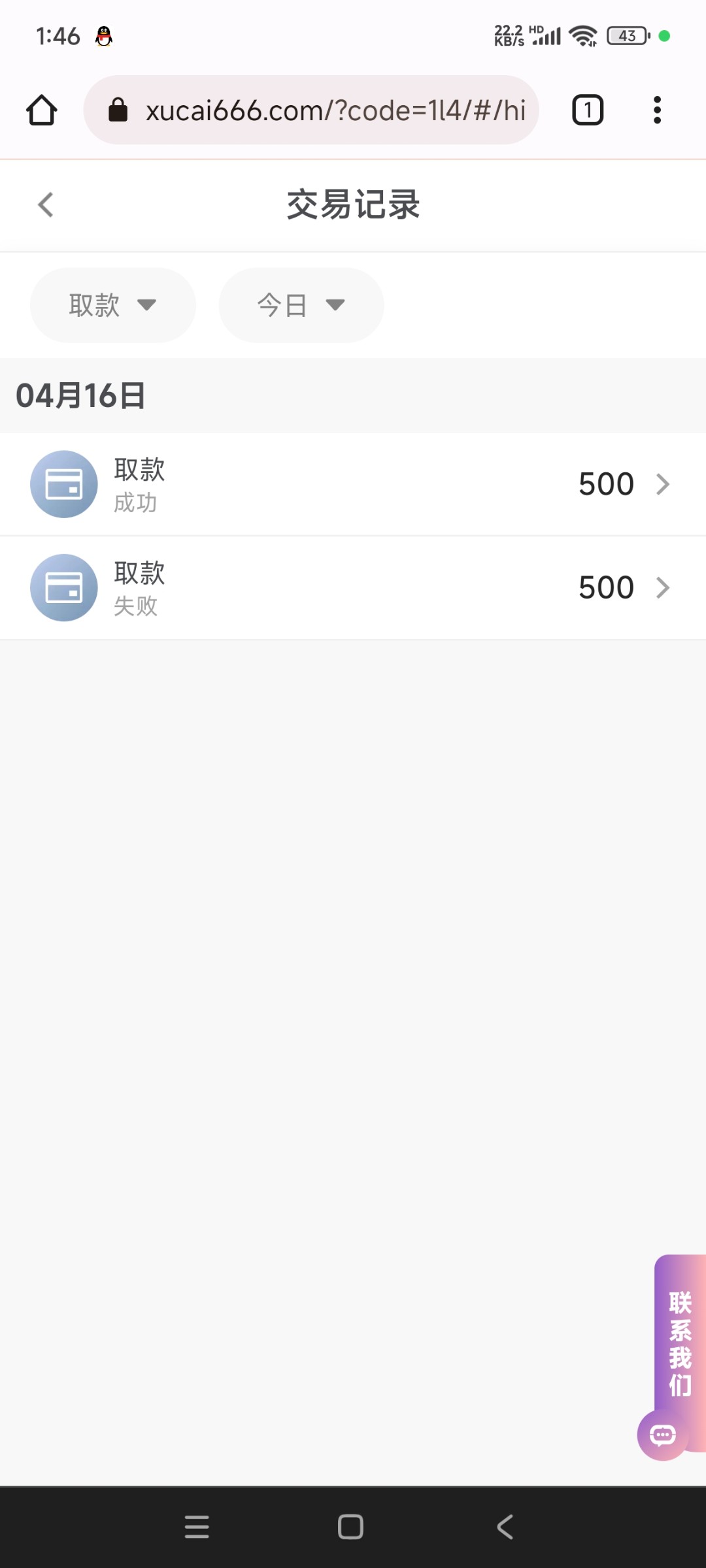Expand the 取款 type filter dropdown

pos(113,305)
